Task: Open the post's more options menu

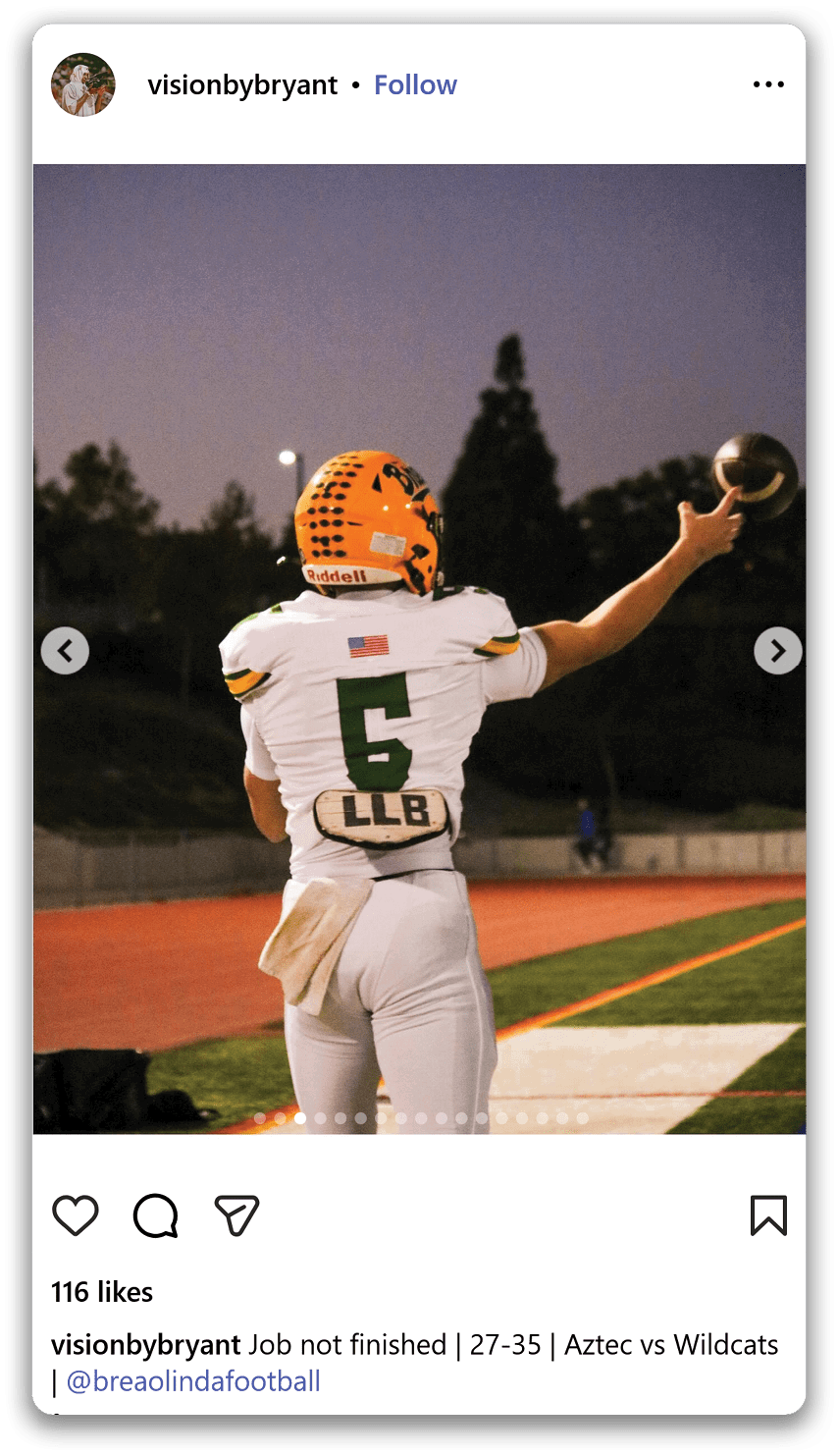Action: pyautogui.click(x=768, y=85)
